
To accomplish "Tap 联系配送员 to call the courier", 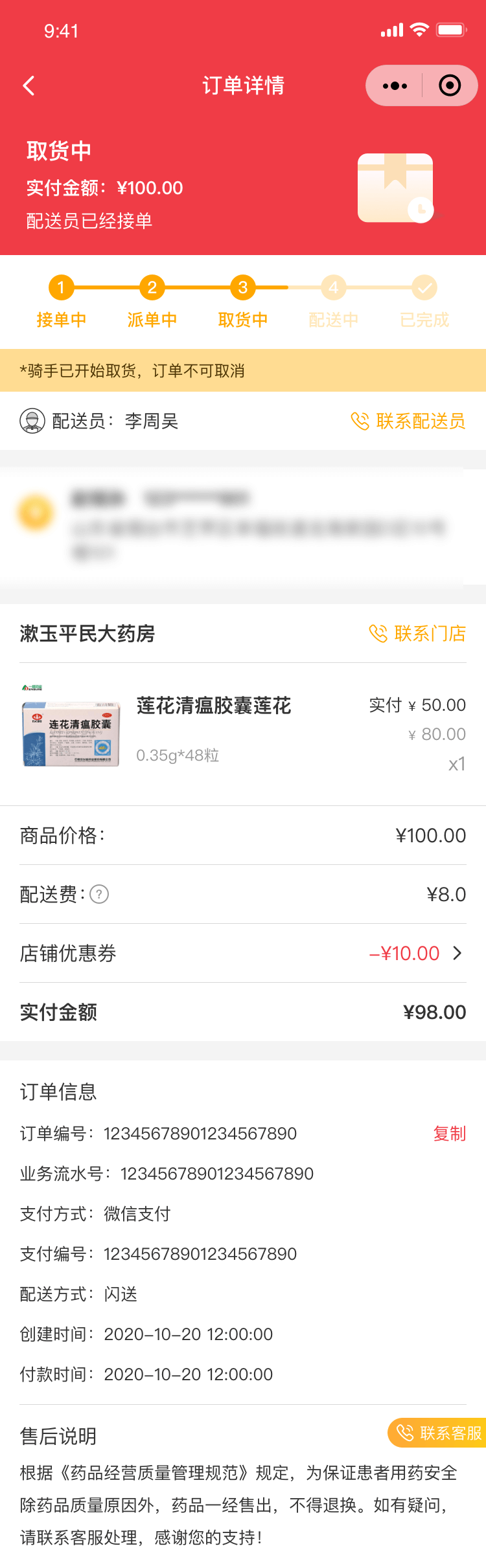I will [x=408, y=421].
